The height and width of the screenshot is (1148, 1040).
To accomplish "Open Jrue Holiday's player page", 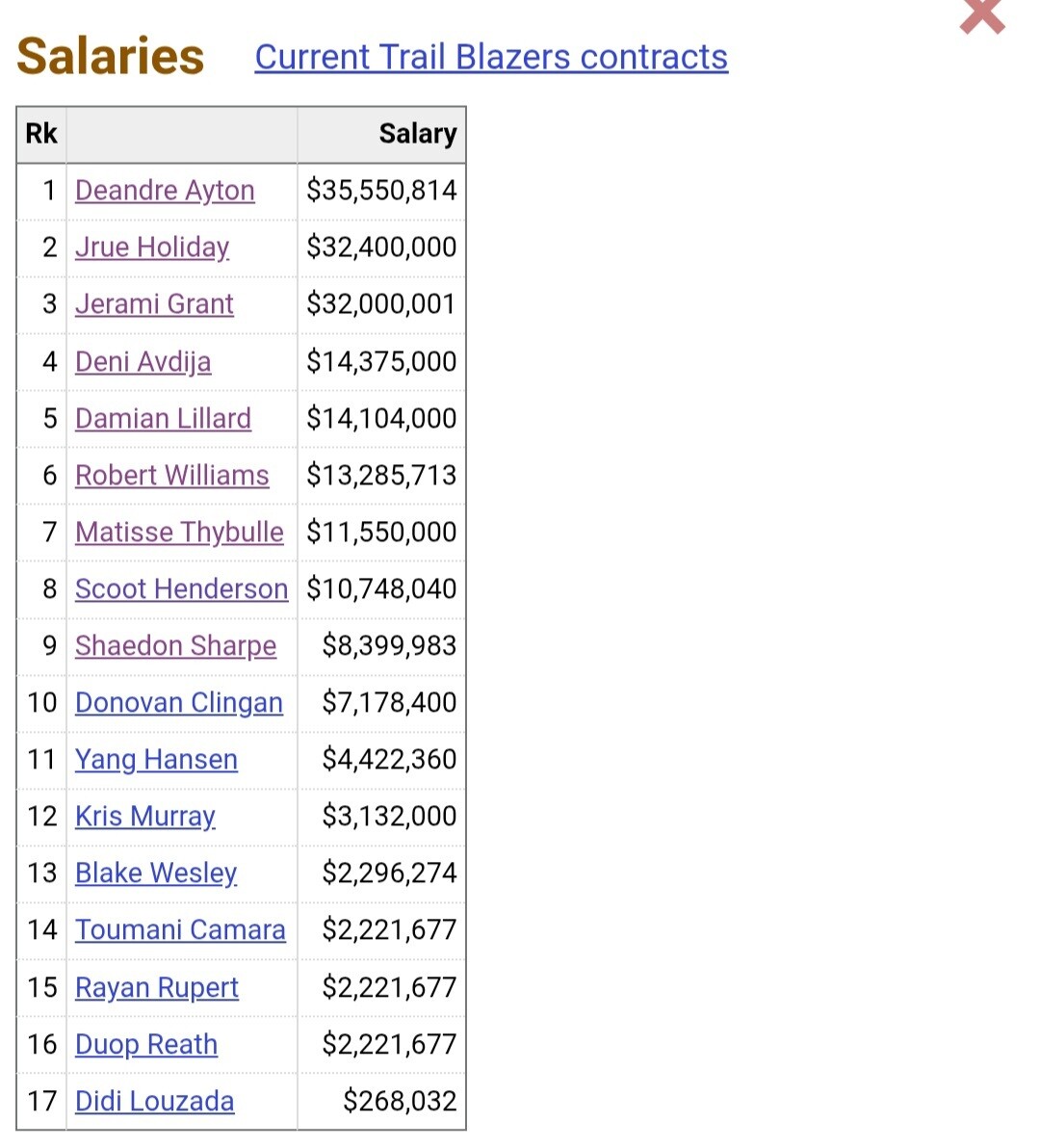I will (x=152, y=248).
